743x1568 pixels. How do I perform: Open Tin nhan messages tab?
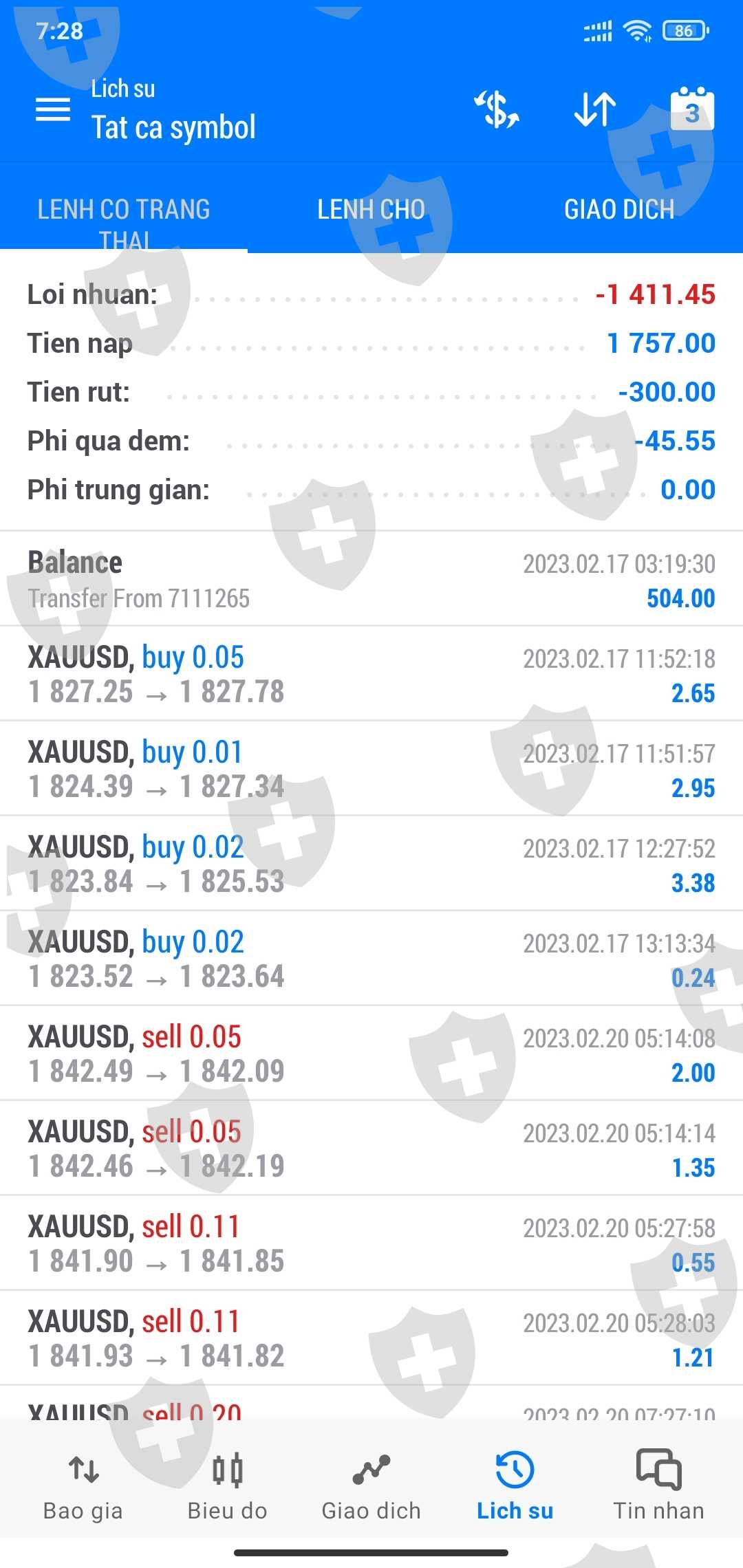click(658, 1485)
